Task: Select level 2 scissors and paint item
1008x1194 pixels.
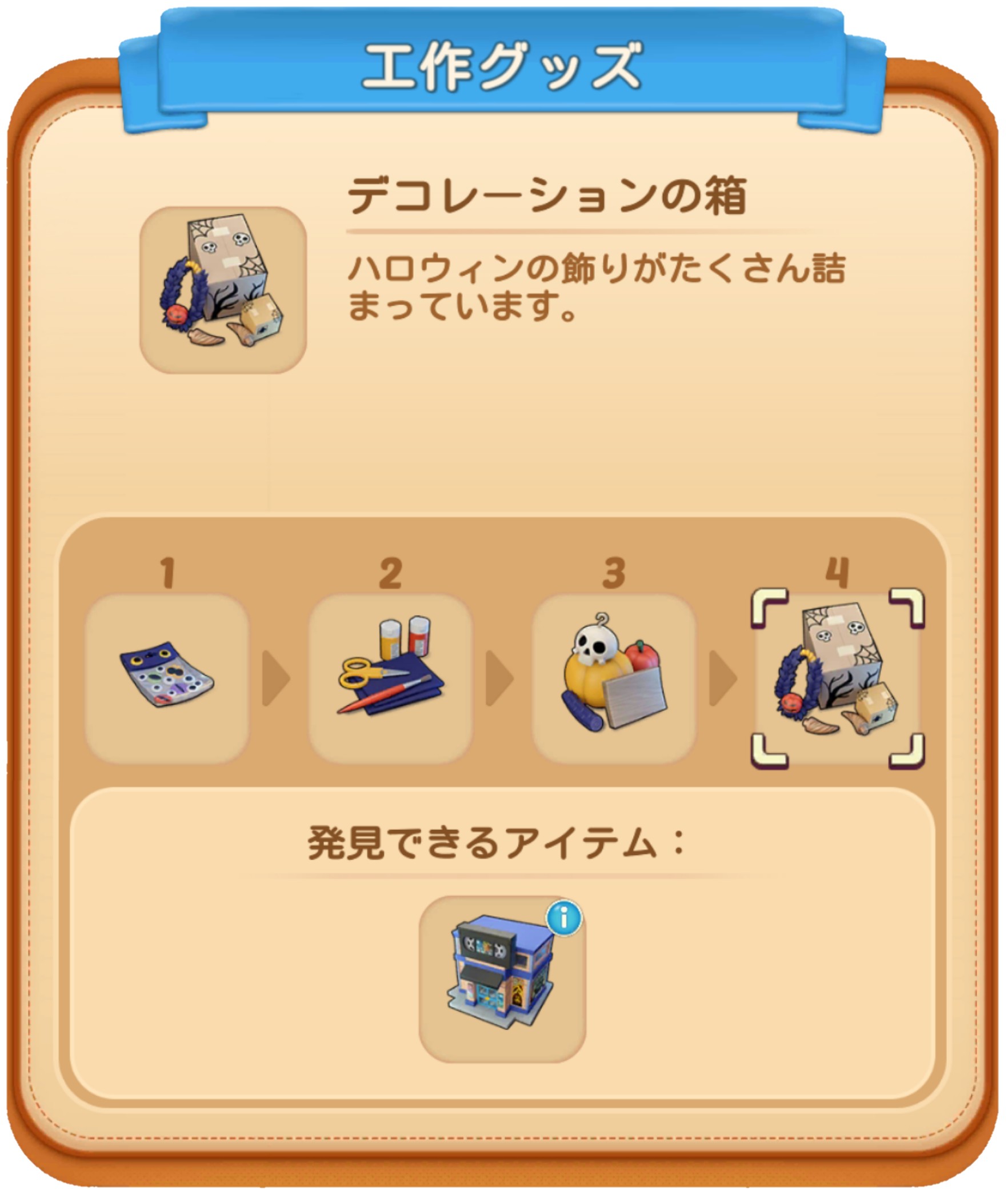Action: point(390,678)
